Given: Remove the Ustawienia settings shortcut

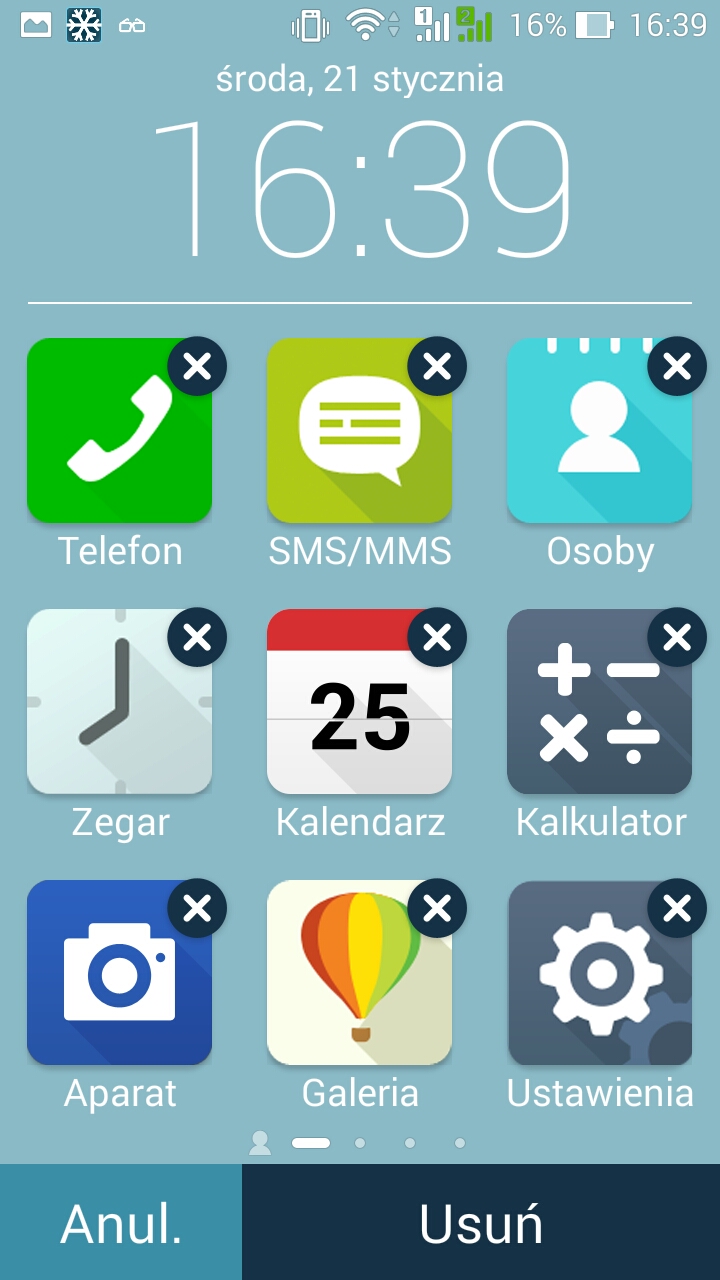Looking at the screenshot, I should [677, 908].
